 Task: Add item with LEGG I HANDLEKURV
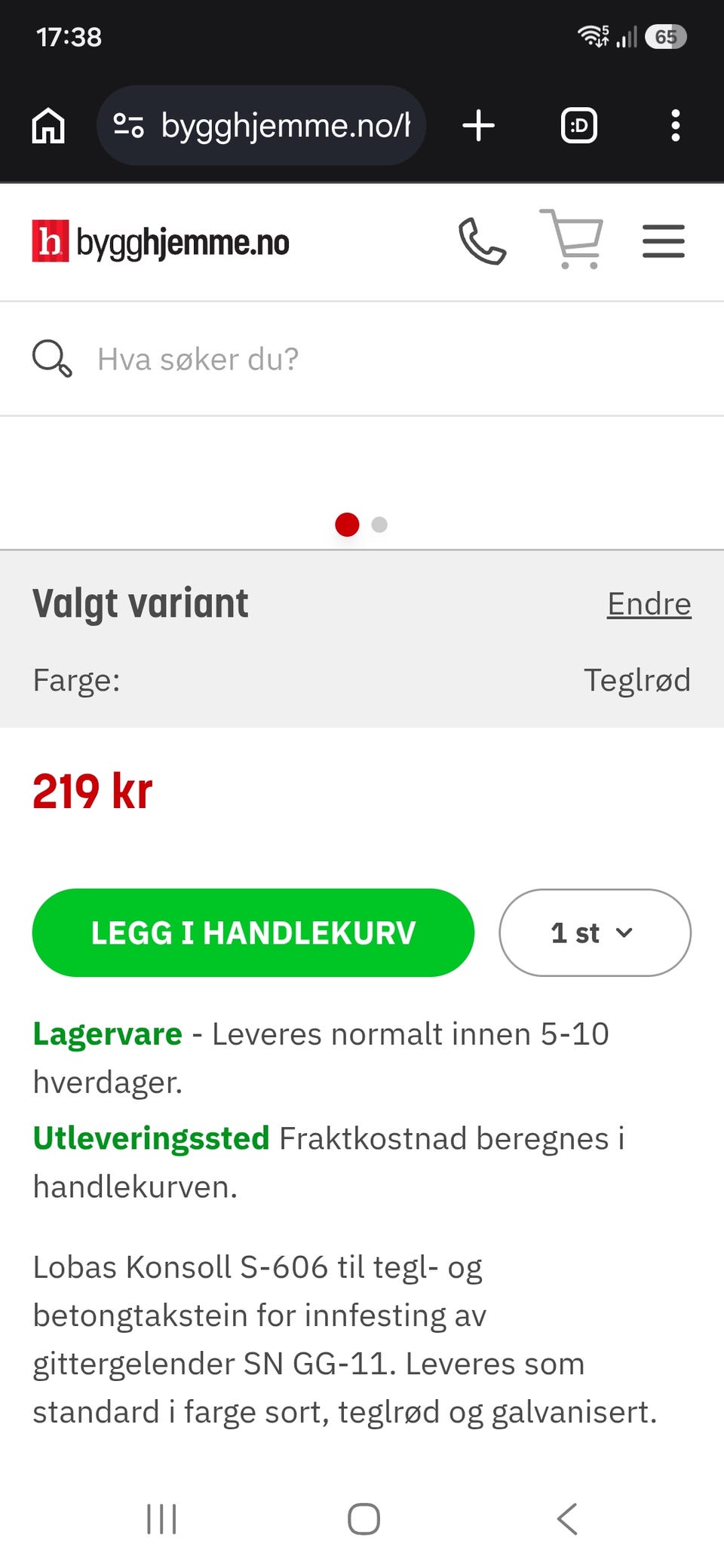253,933
